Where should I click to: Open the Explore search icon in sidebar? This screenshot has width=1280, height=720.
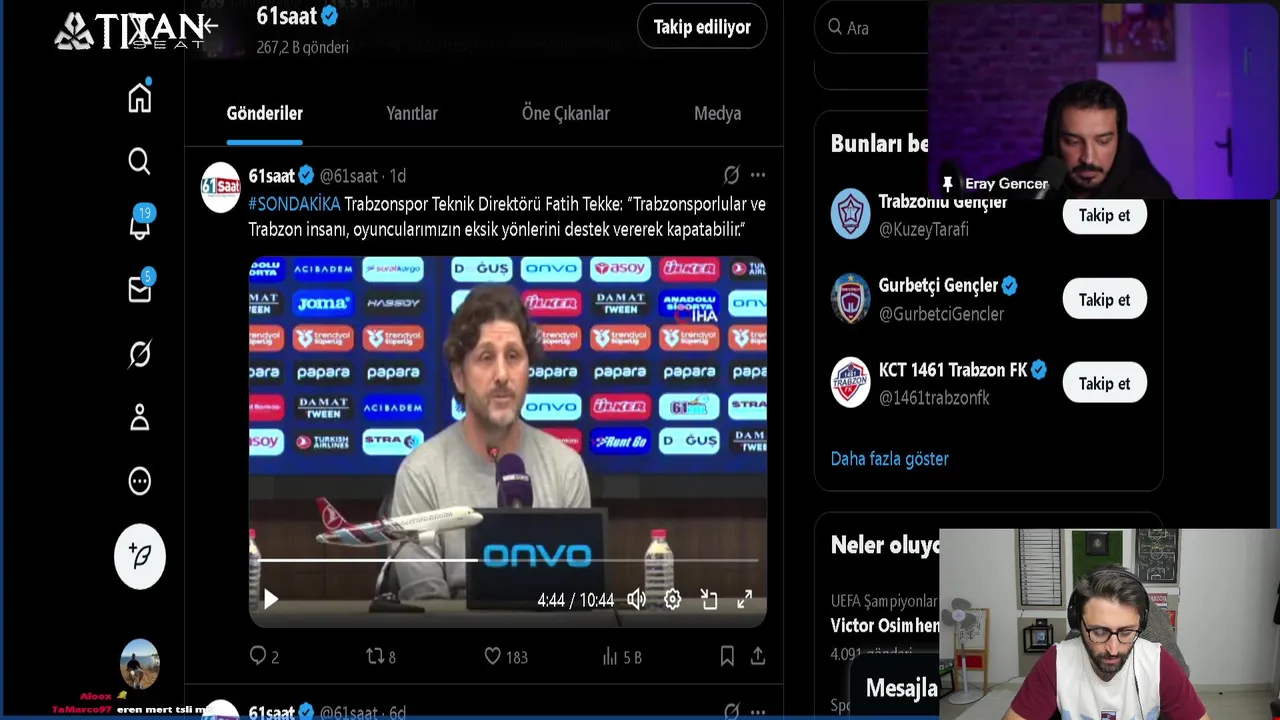(x=139, y=161)
